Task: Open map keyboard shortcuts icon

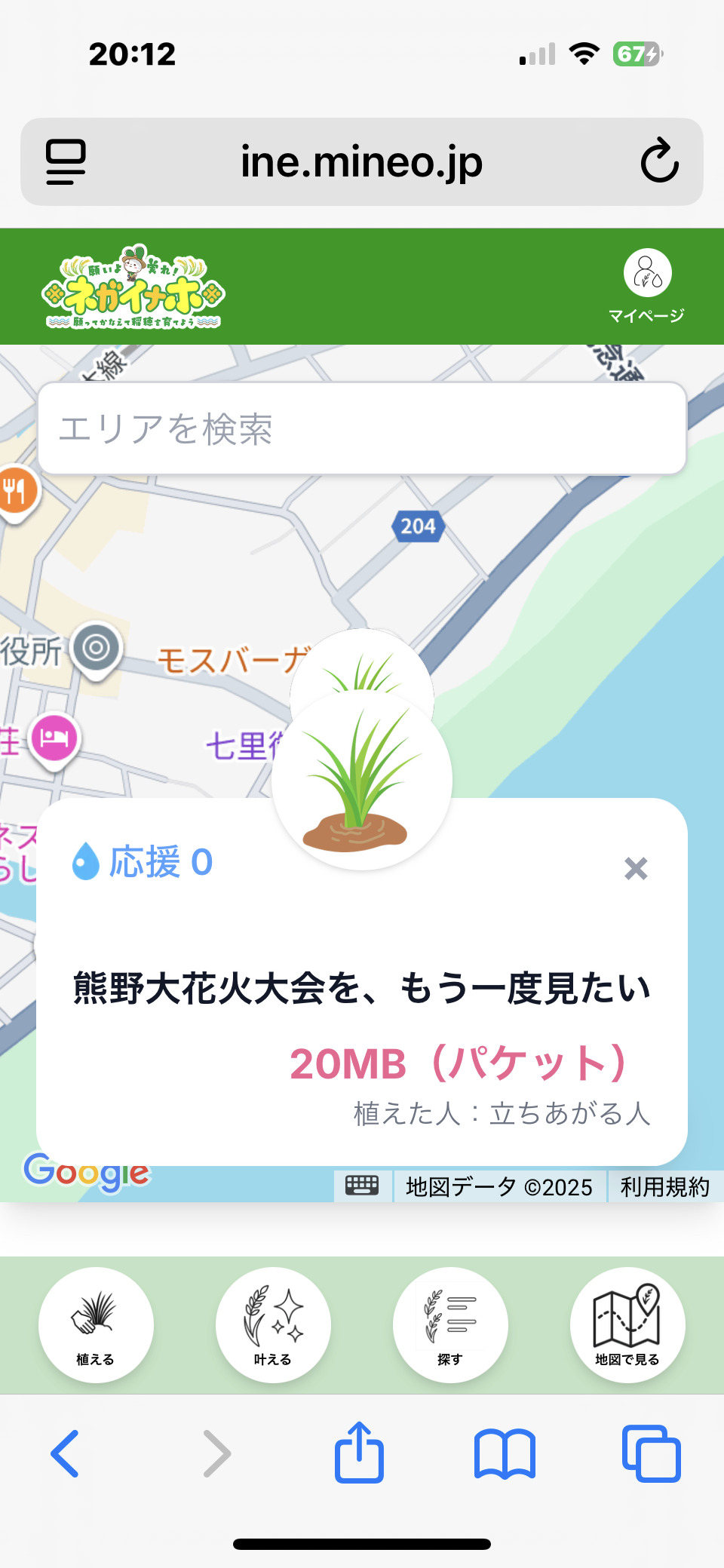Action: click(x=362, y=1186)
